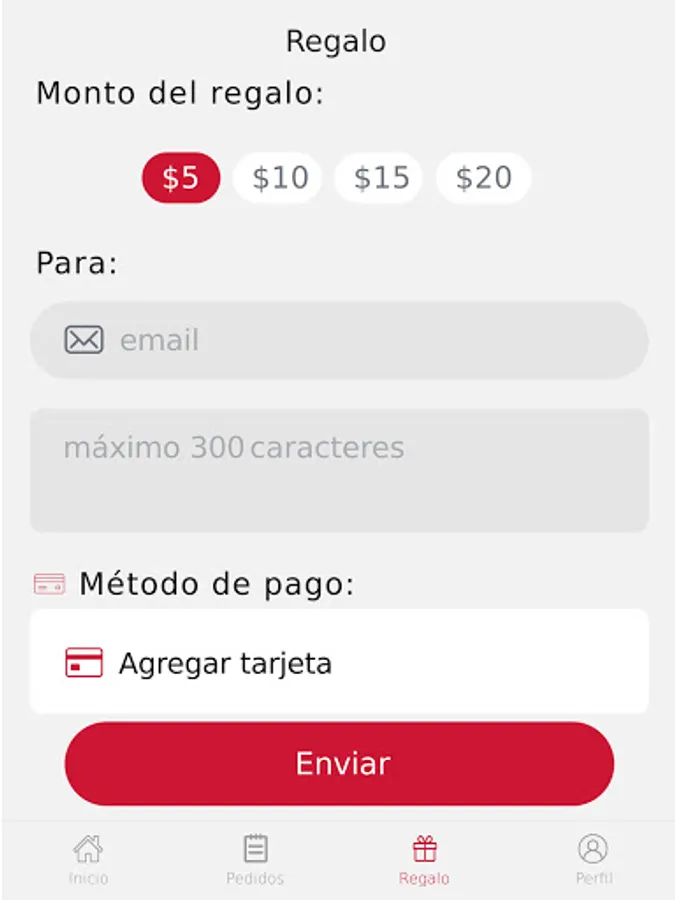Tap the message box with máximo 300 caracteres
Screen dimensions: 675x900
[x=339, y=470]
